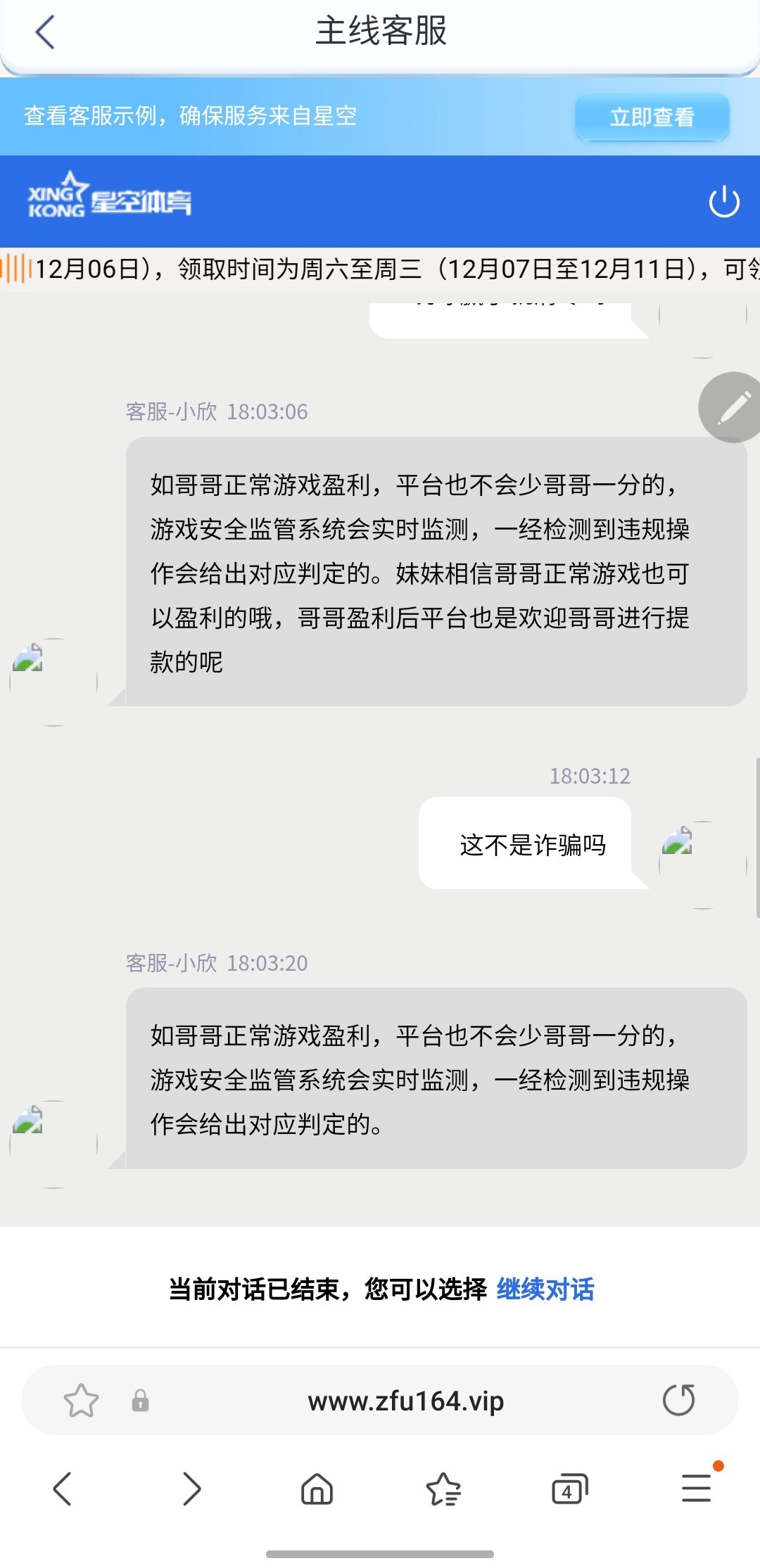The image size is (760, 1568).
Task: Go back using the top-left arrow
Action: point(45,32)
